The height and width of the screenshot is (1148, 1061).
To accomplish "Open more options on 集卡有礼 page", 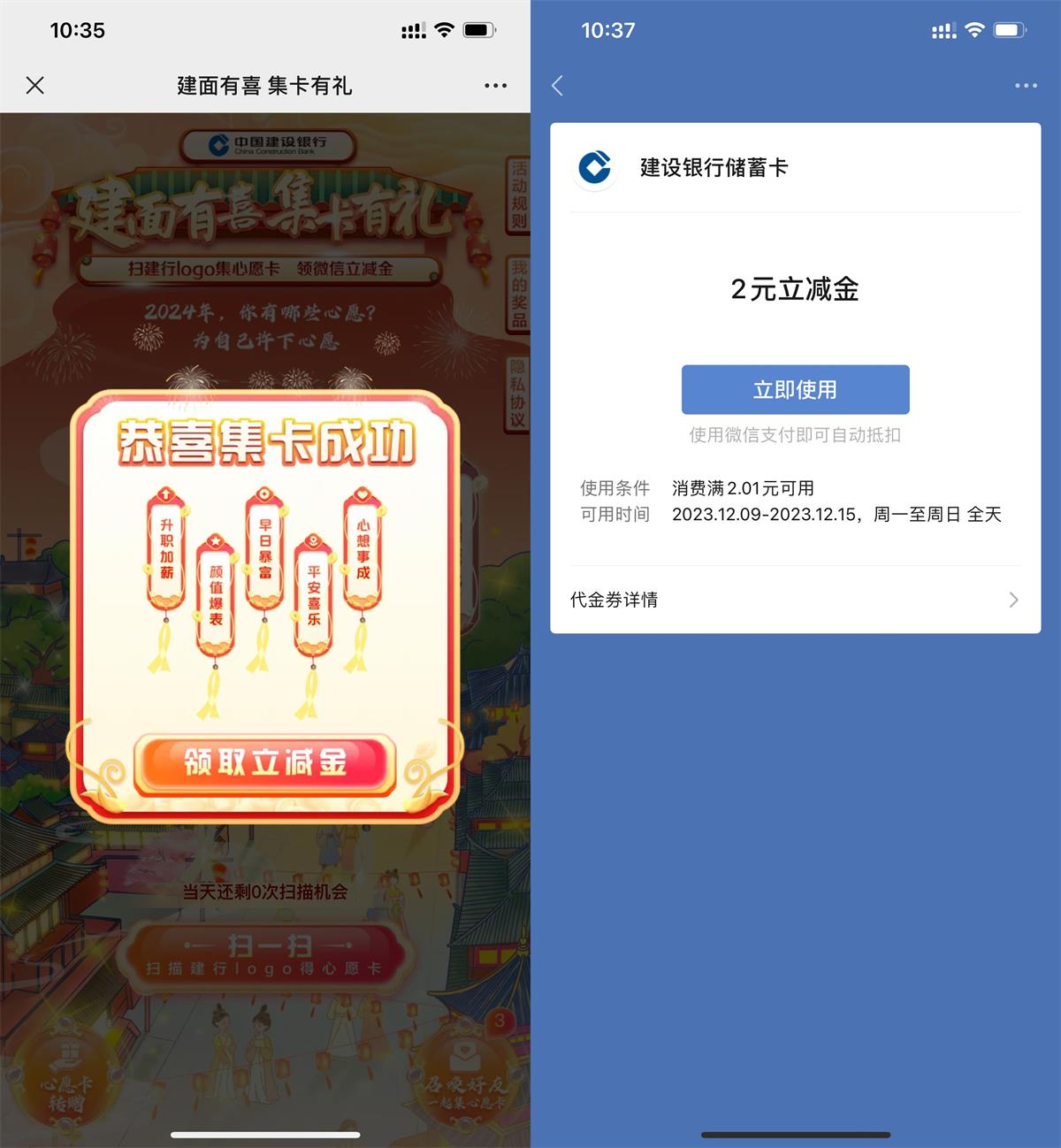I will tap(495, 86).
